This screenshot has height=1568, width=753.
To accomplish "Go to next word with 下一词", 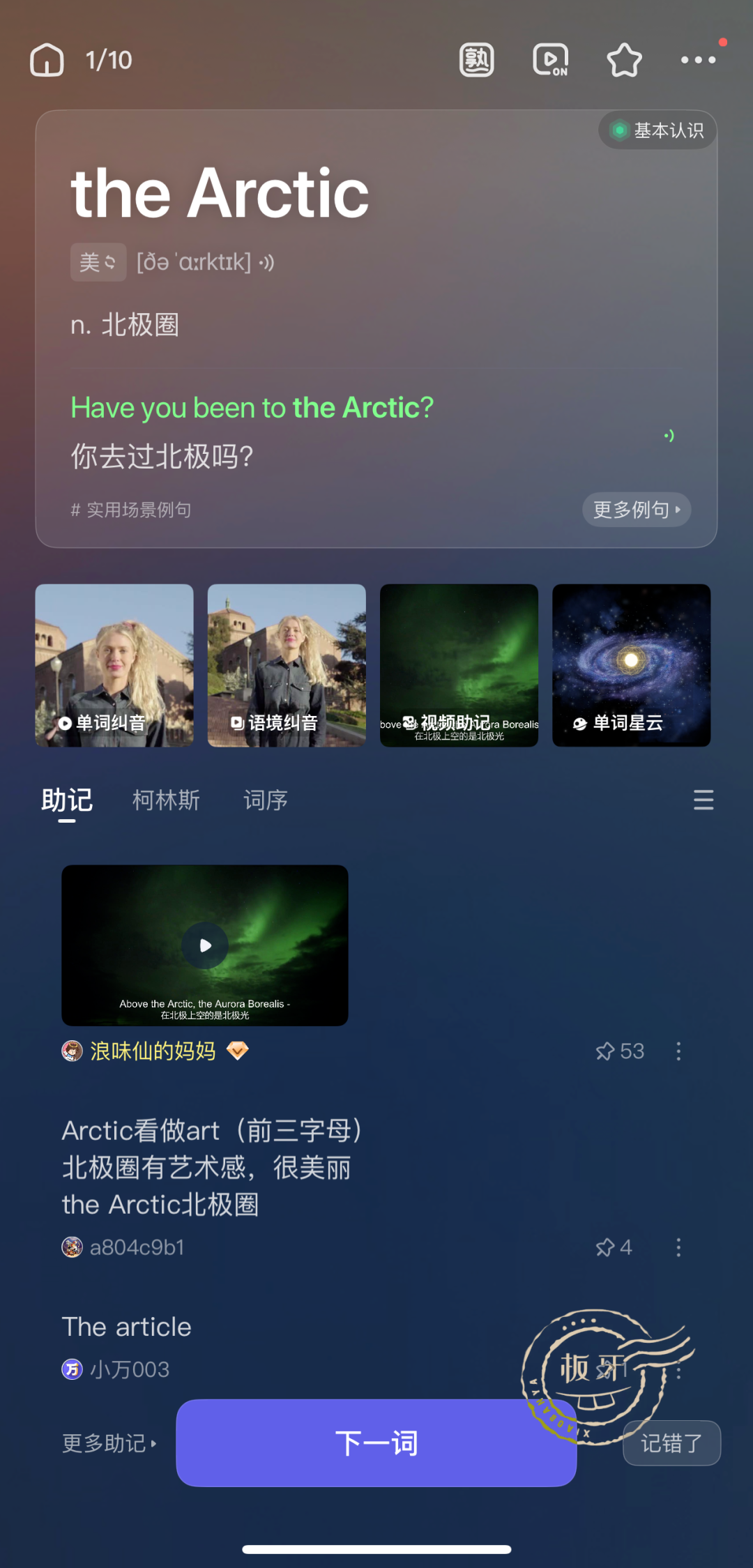I will coord(376,1443).
